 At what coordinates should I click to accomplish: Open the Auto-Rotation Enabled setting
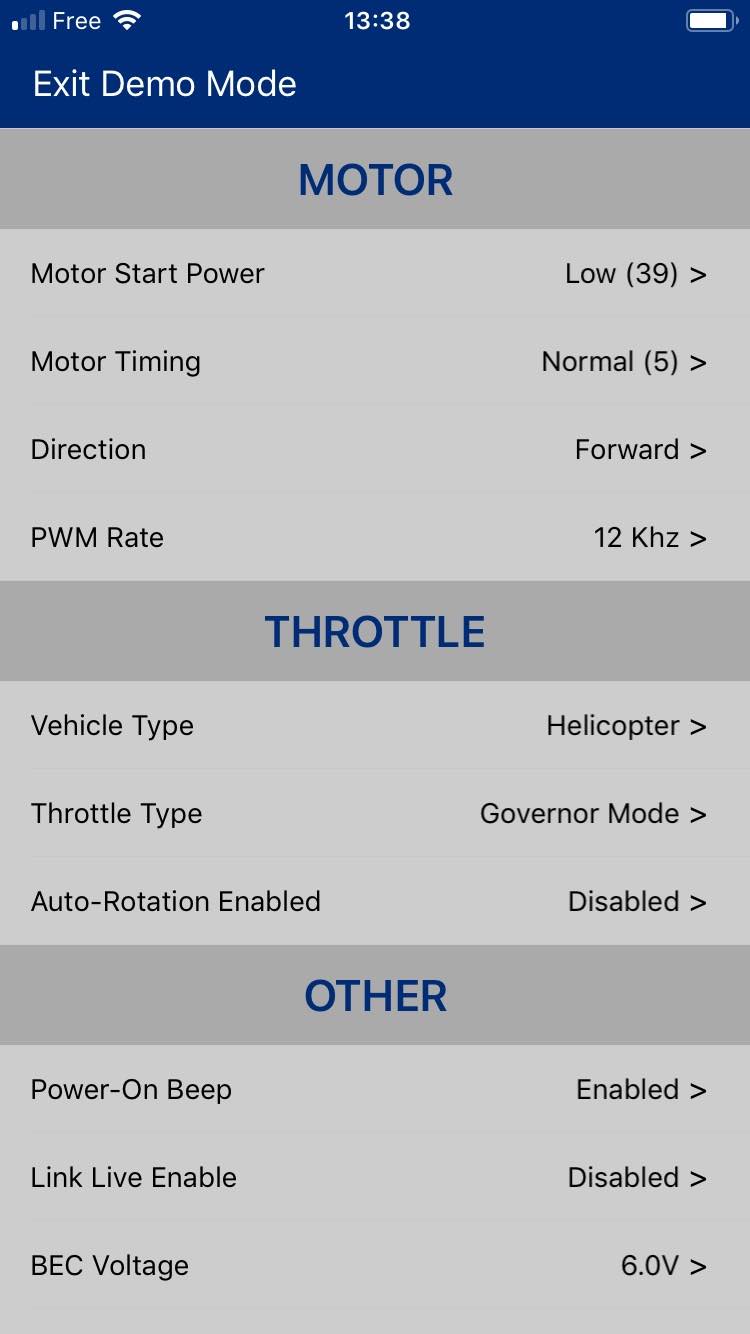click(375, 901)
